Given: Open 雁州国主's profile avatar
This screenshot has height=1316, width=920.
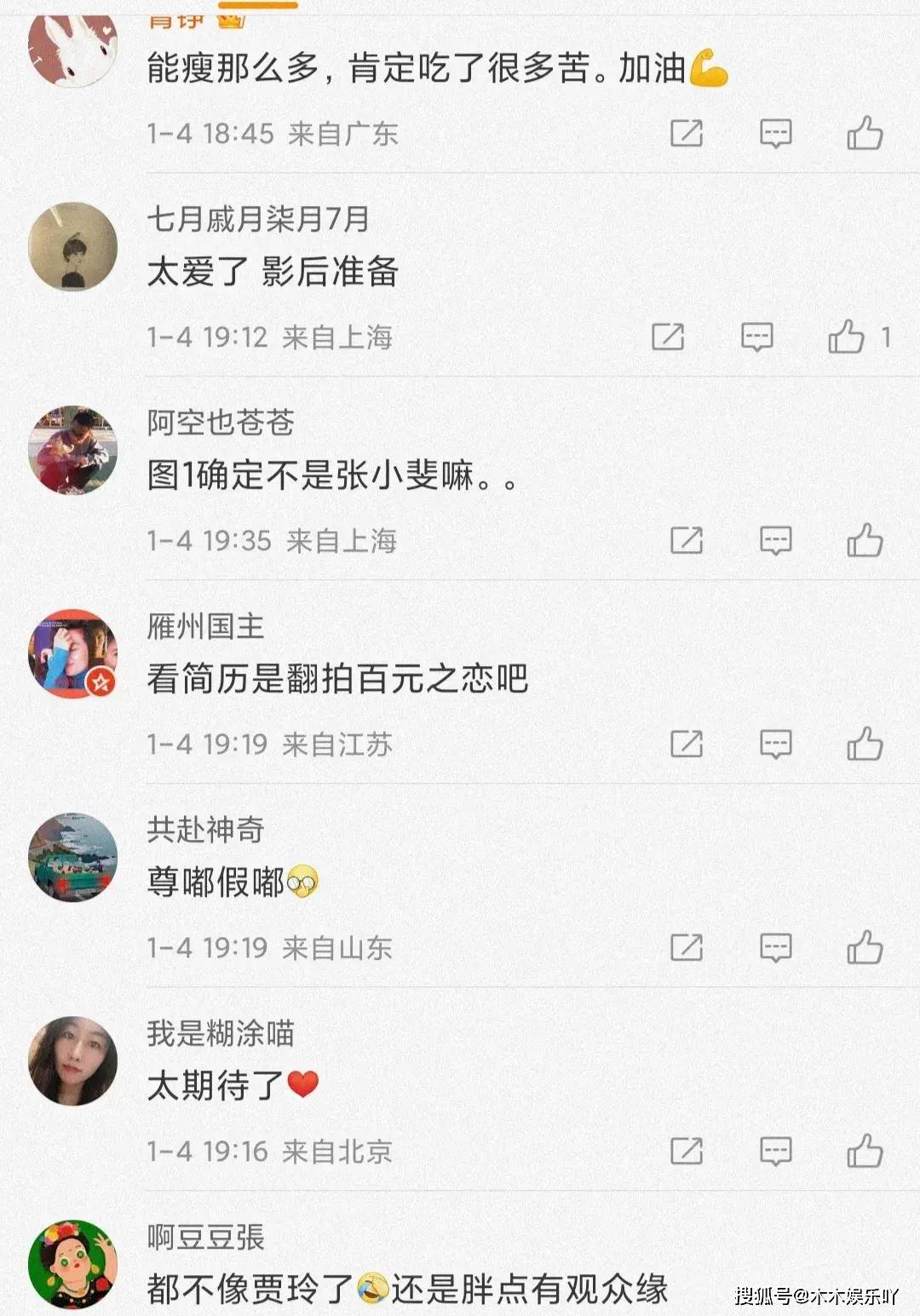Looking at the screenshot, I should click(72, 653).
